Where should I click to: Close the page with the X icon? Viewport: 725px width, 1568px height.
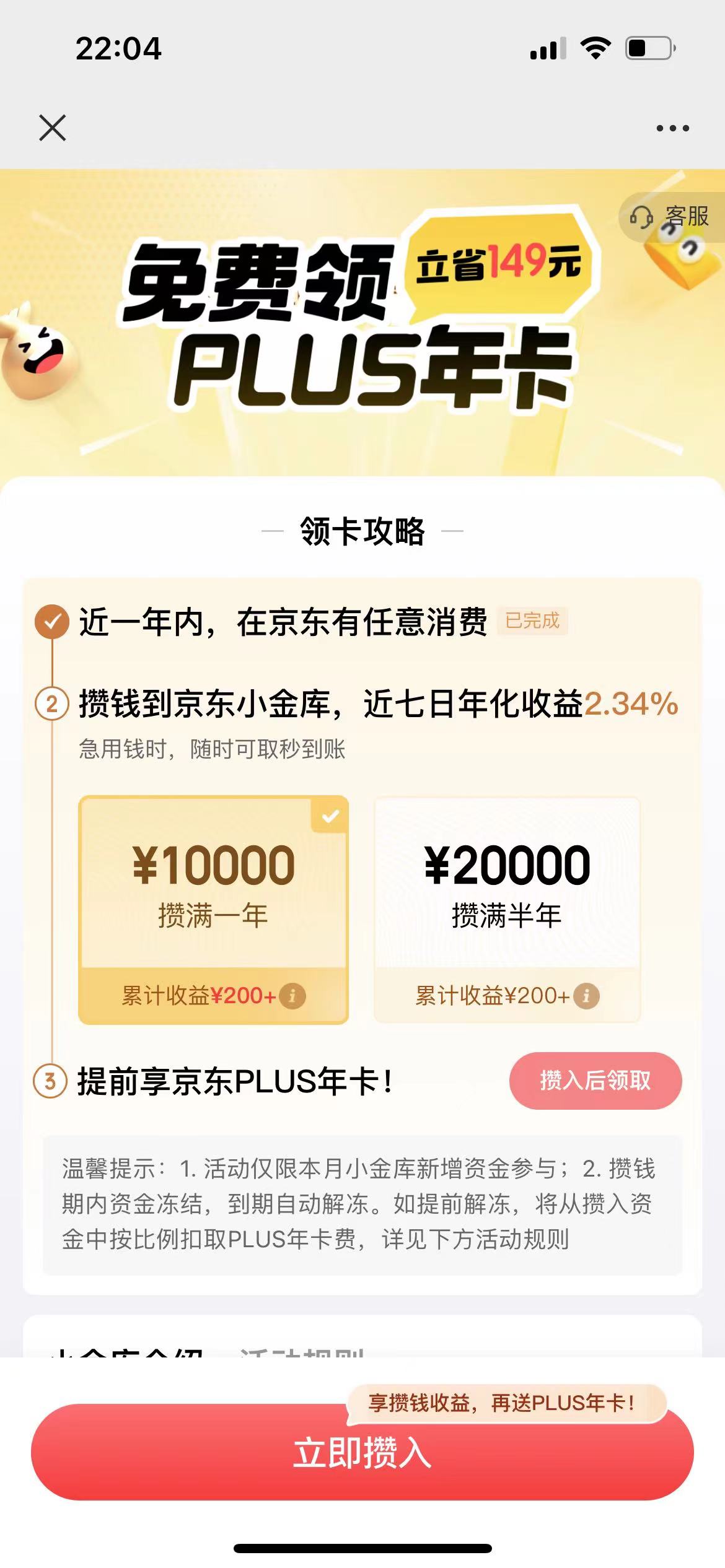[52, 128]
